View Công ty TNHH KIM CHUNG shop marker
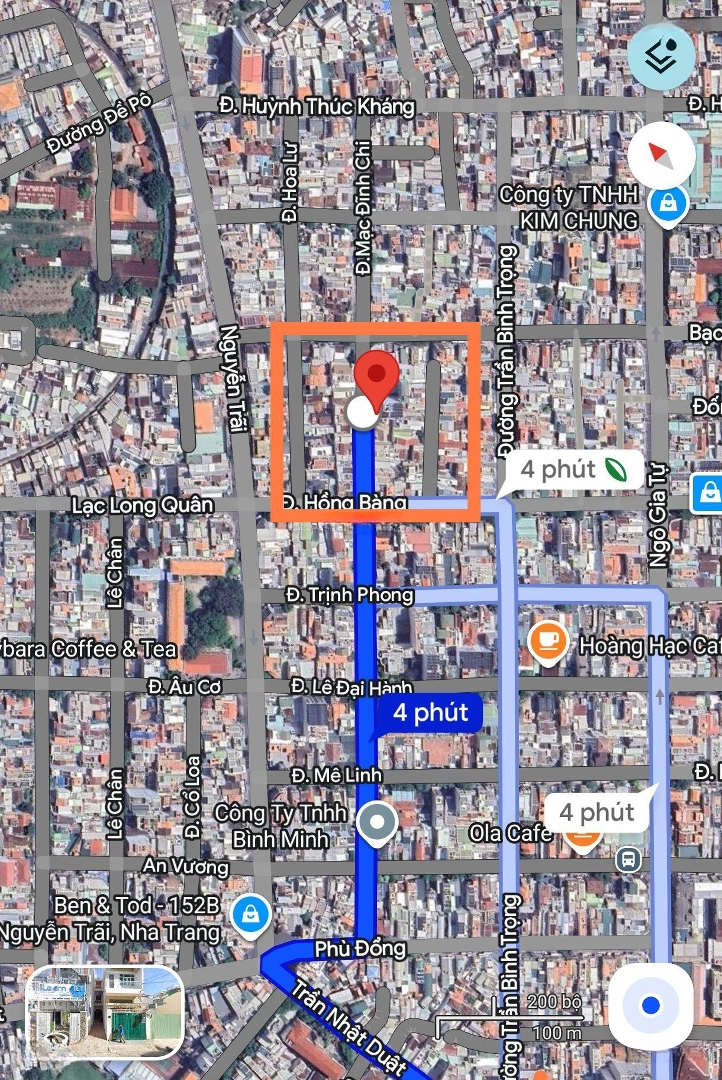Screen dimensions: 722x1080 [664, 204]
